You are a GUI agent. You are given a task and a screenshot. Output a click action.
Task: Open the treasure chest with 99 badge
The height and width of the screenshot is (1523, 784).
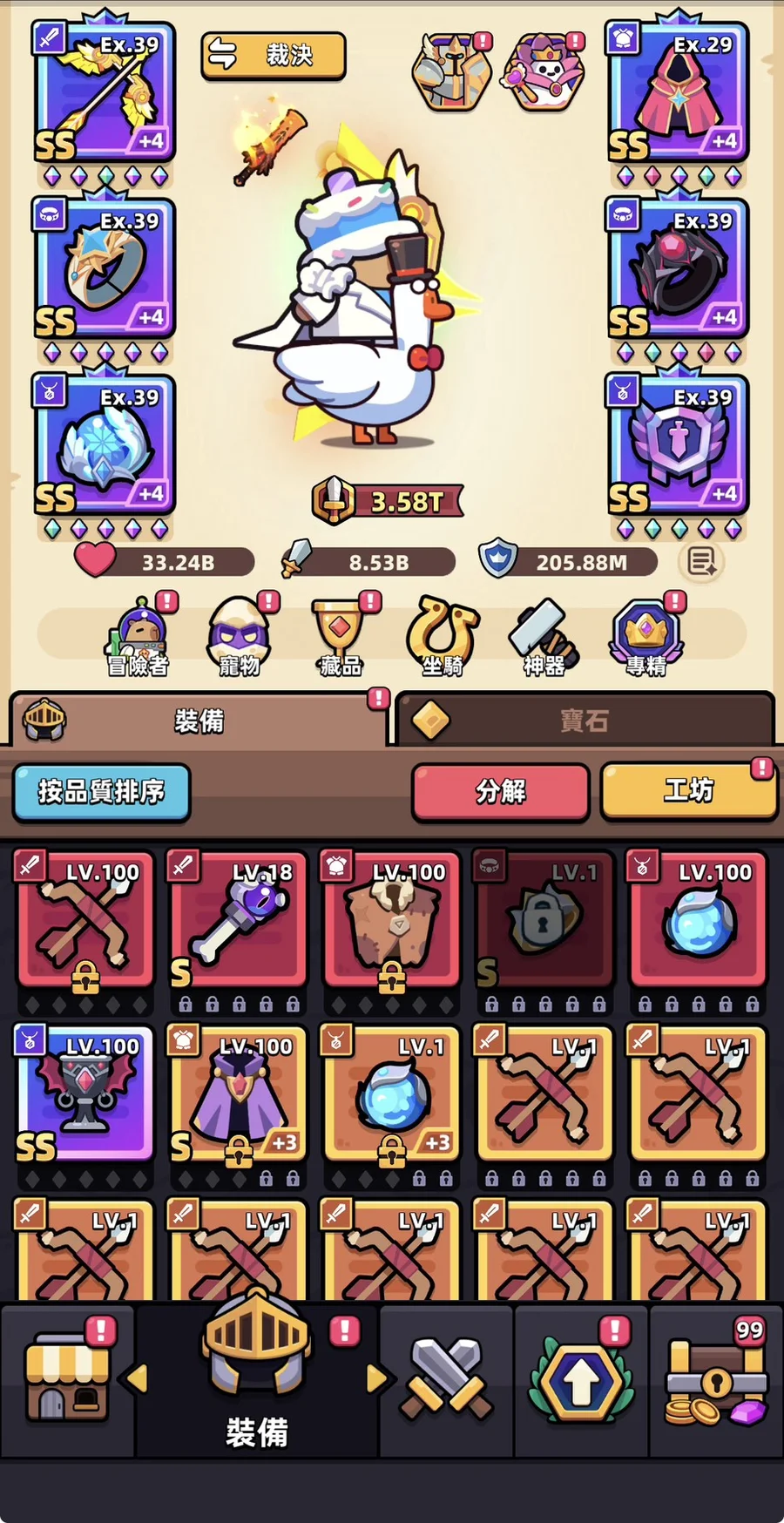click(716, 1381)
